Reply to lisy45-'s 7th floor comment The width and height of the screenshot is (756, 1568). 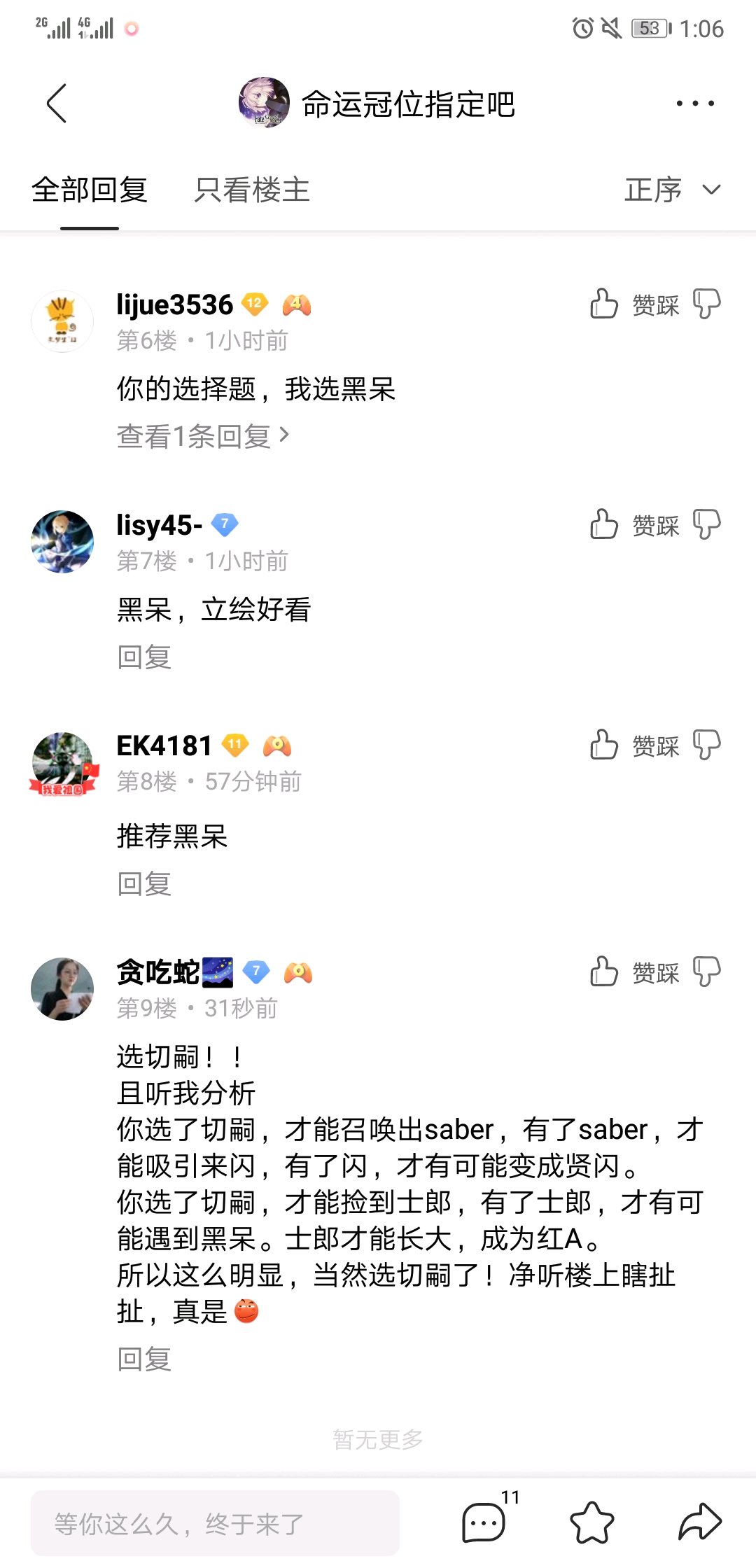[x=144, y=657]
